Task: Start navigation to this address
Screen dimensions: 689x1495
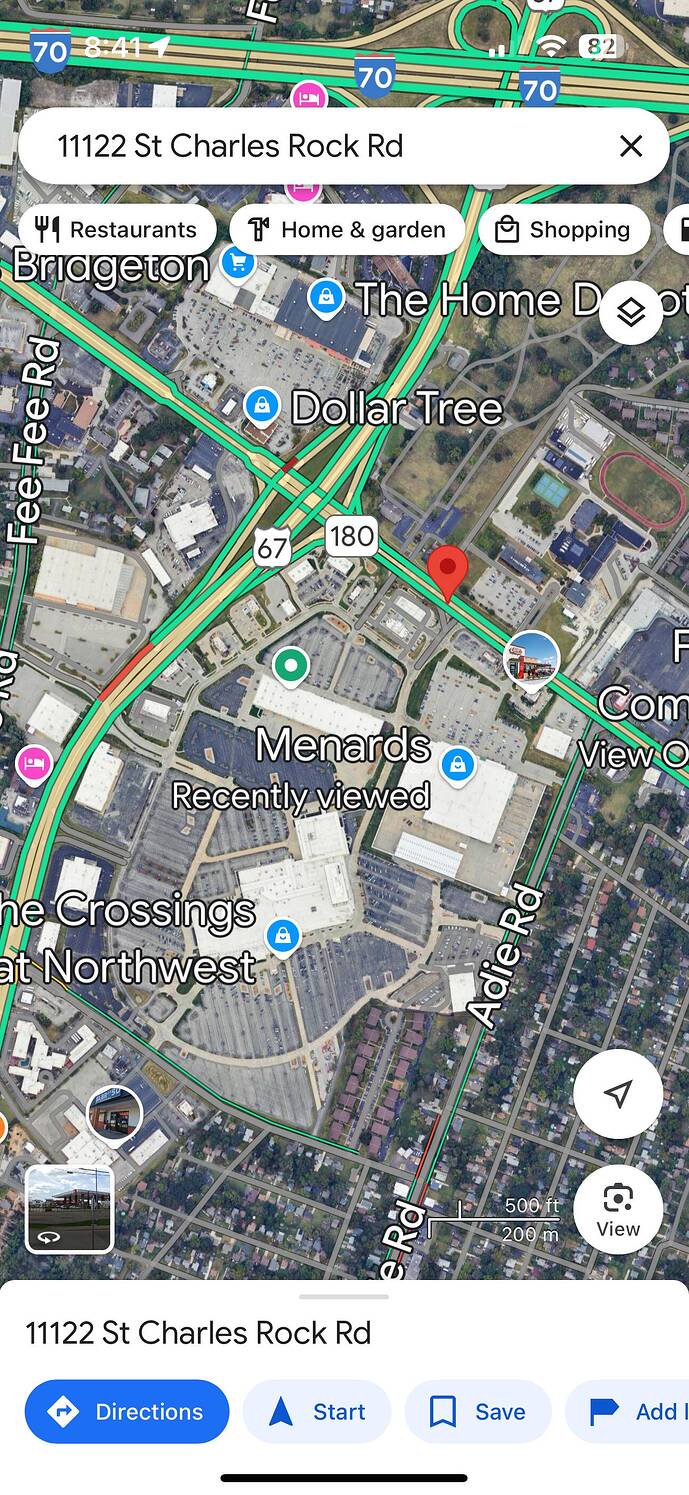Action: click(317, 1411)
